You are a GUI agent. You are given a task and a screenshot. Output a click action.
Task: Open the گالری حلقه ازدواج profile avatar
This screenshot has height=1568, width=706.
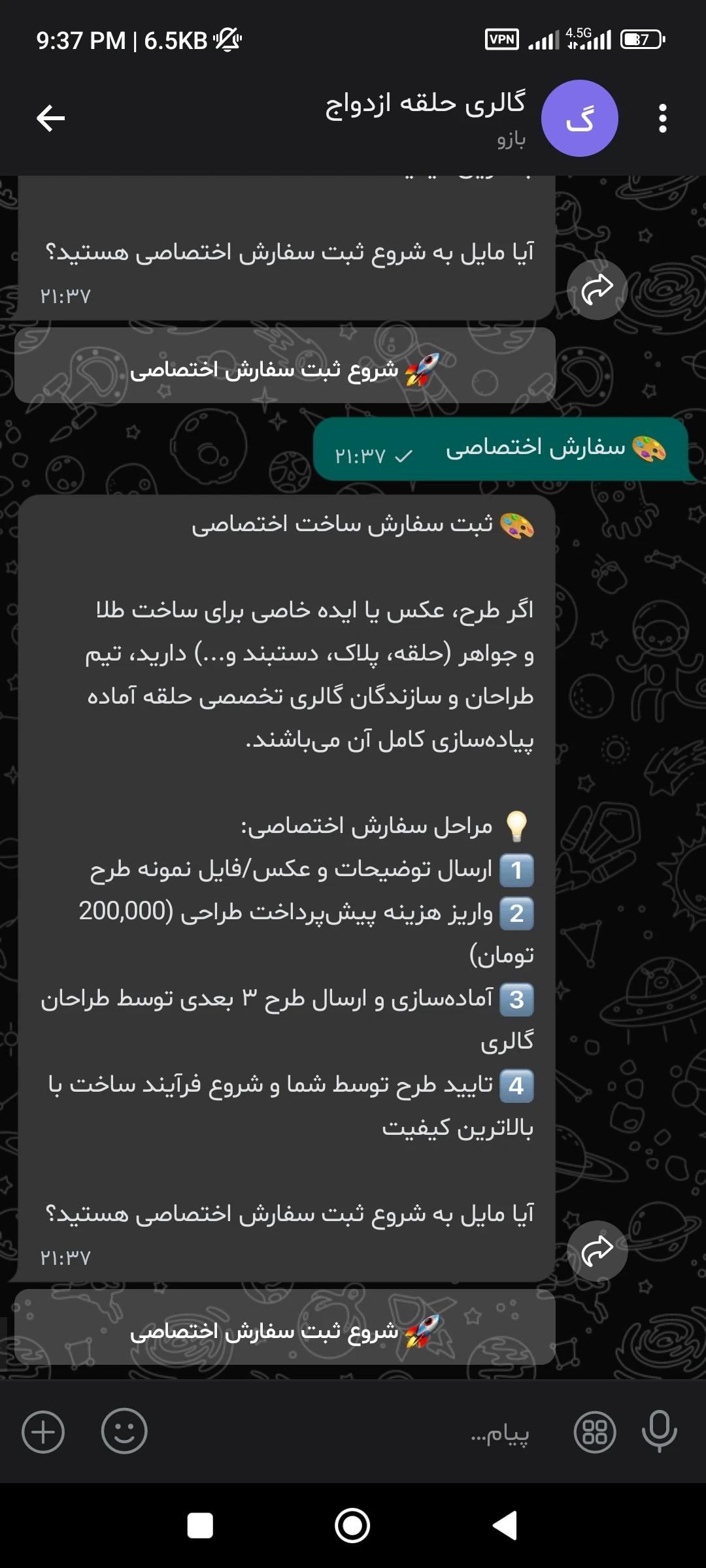[579, 118]
